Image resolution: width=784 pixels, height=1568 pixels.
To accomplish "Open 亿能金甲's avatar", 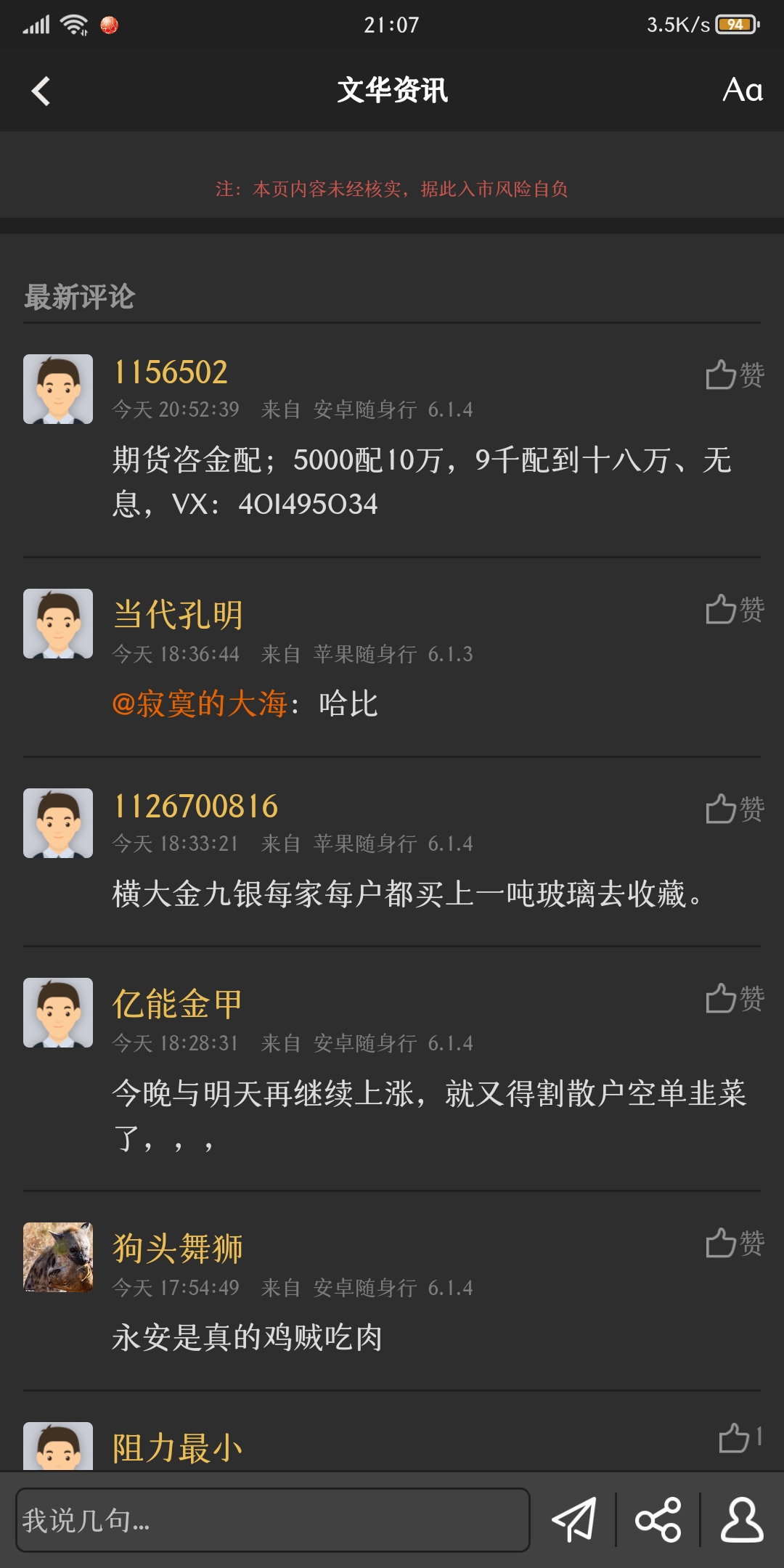I will pos(58,1013).
